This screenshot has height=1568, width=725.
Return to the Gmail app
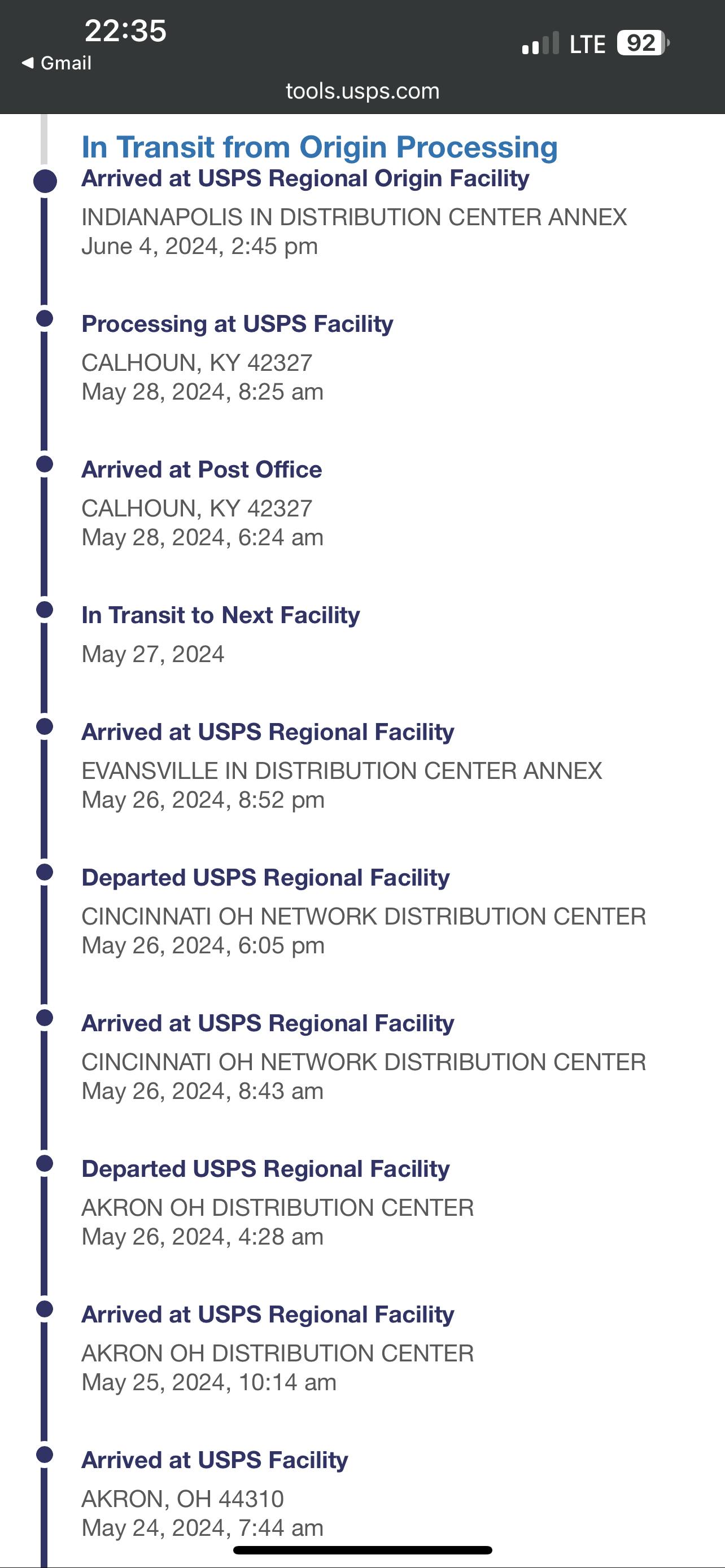tap(56, 63)
